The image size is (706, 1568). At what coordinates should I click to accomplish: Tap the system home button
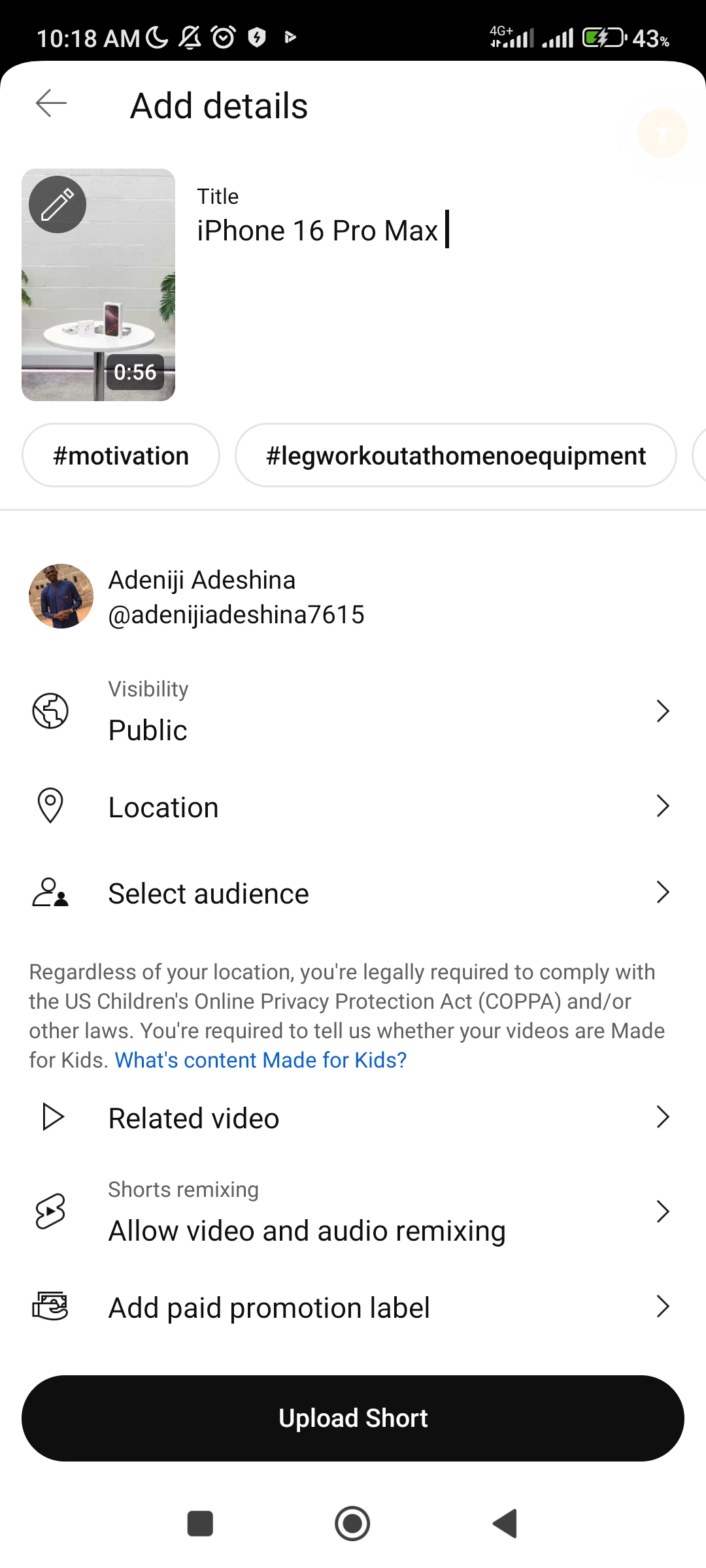tap(352, 1524)
